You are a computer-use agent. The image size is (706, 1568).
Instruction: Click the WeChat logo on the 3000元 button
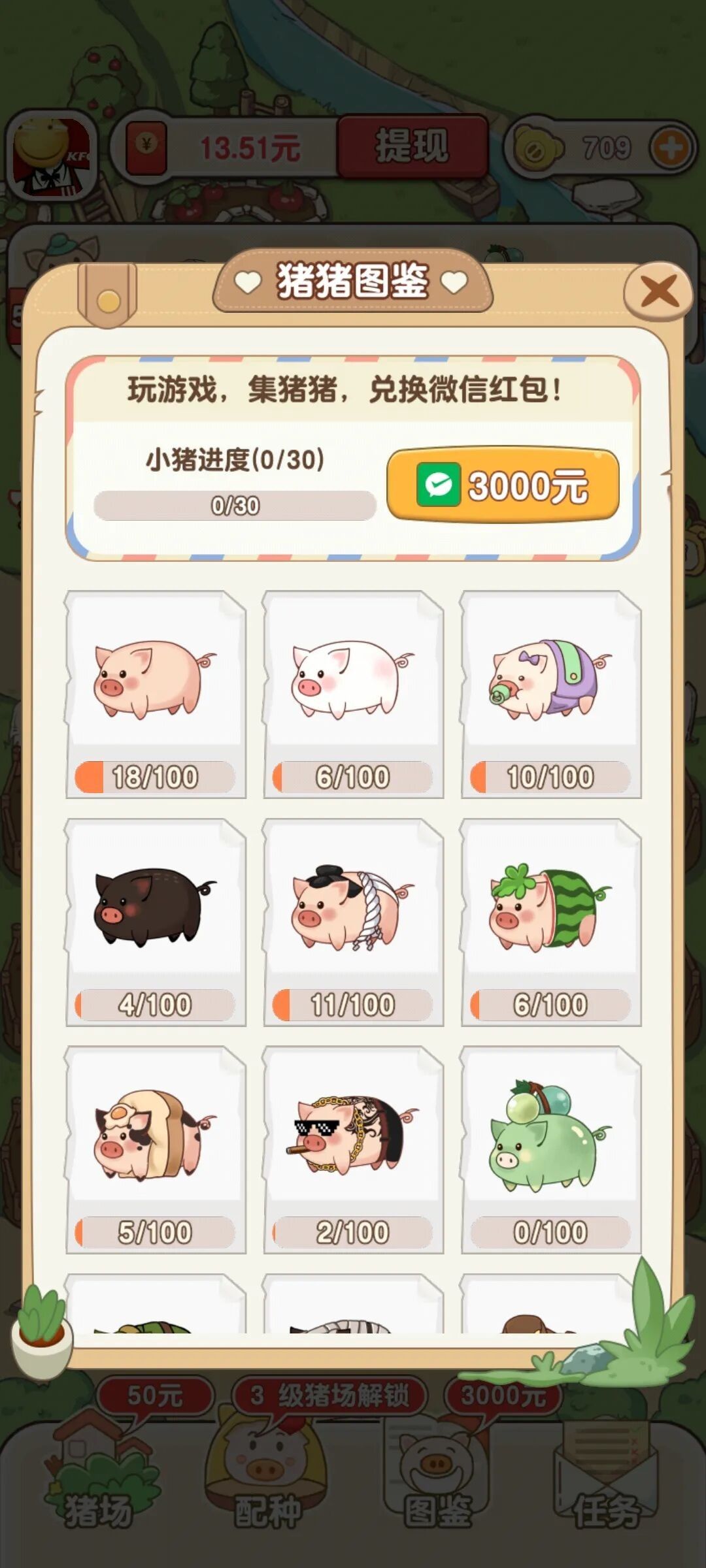(x=439, y=485)
